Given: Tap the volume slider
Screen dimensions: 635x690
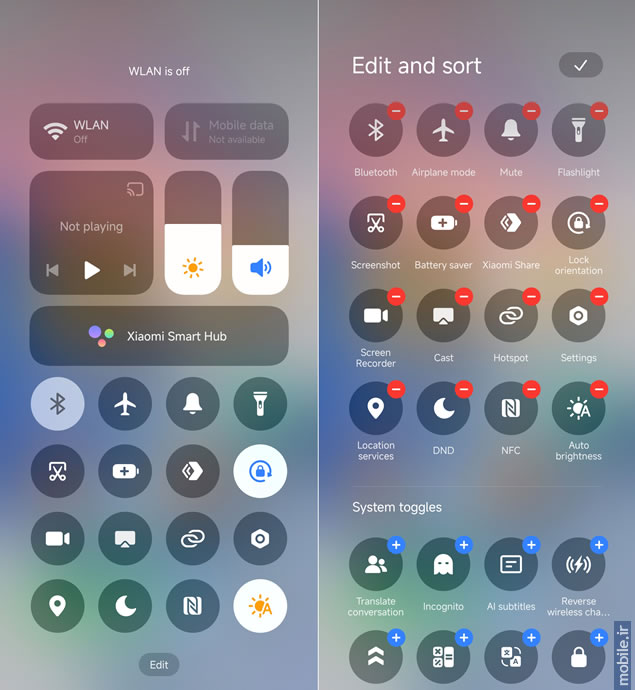Looking at the screenshot, I should [x=260, y=233].
